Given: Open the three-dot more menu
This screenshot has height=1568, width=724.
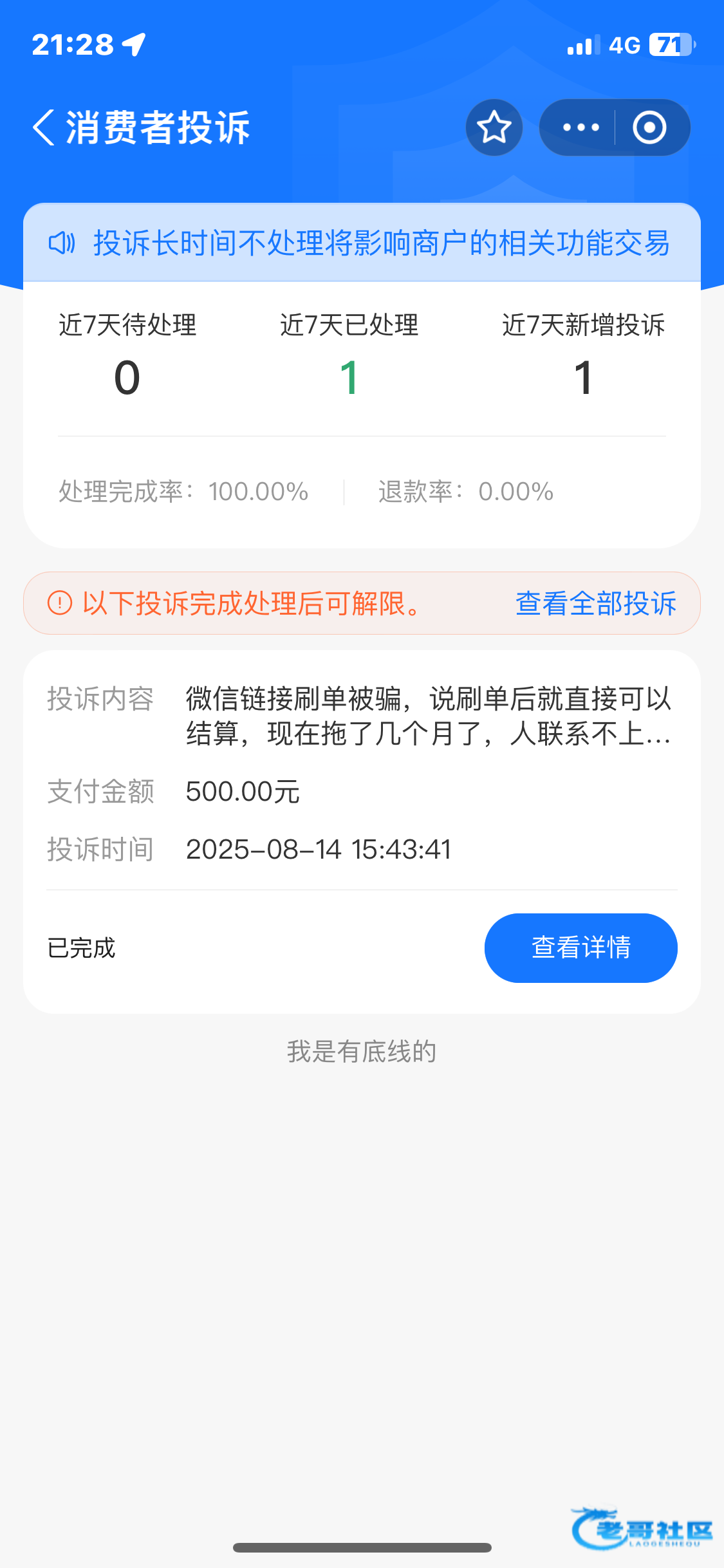Looking at the screenshot, I should coord(580,127).
